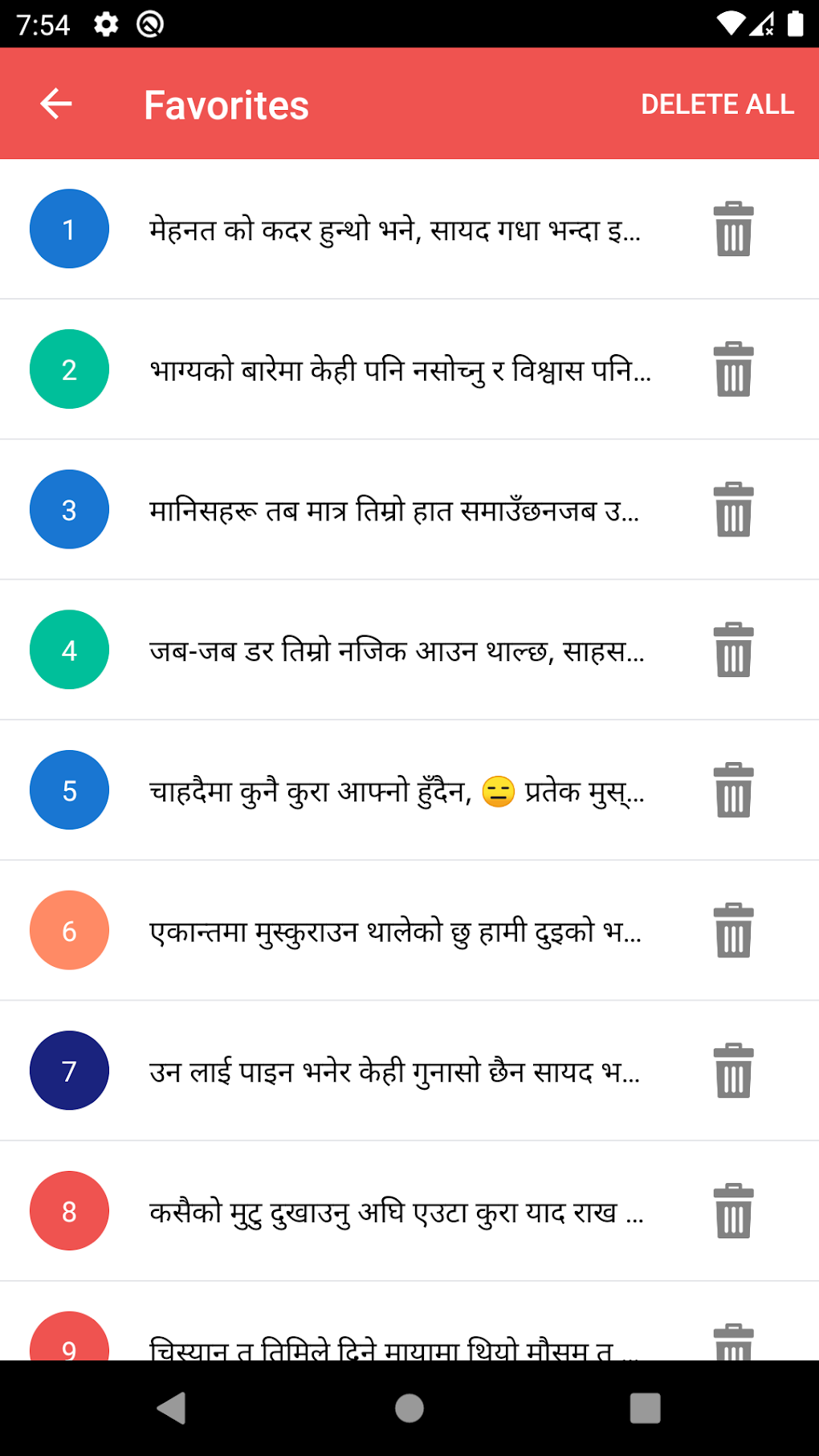819x1456 pixels.
Task: Delete favorite number 3
Action: point(733,510)
